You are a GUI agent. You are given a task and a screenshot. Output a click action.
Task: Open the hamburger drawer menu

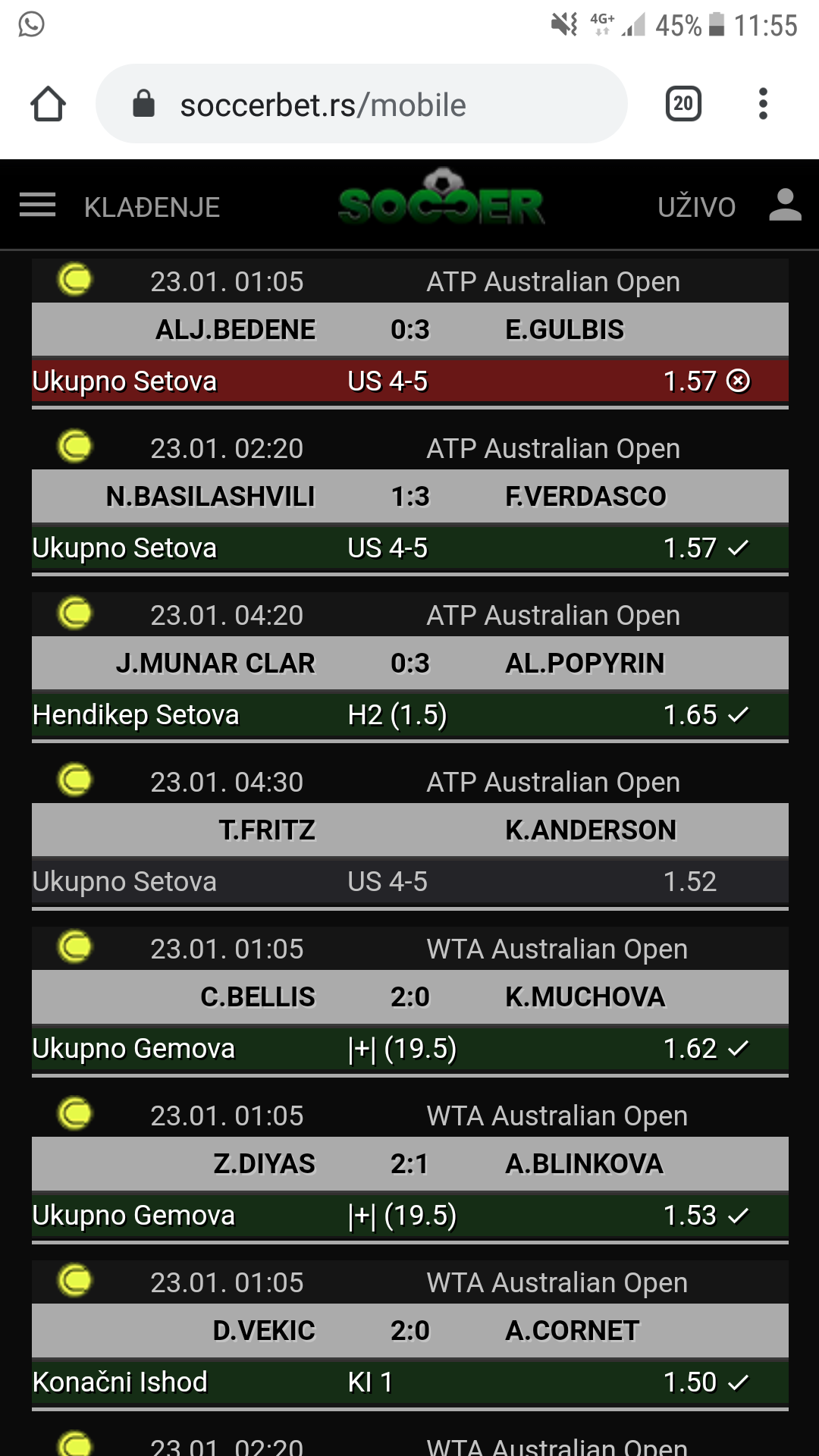click(37, 206)
